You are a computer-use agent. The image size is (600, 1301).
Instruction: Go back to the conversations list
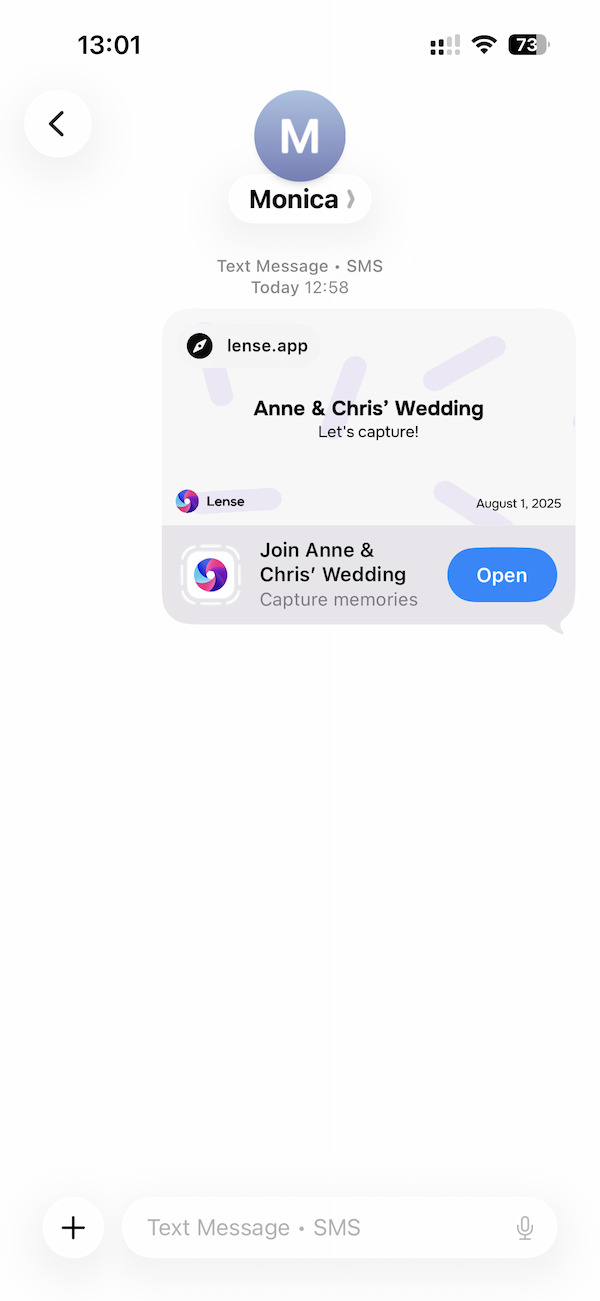[x=58, y=124]
